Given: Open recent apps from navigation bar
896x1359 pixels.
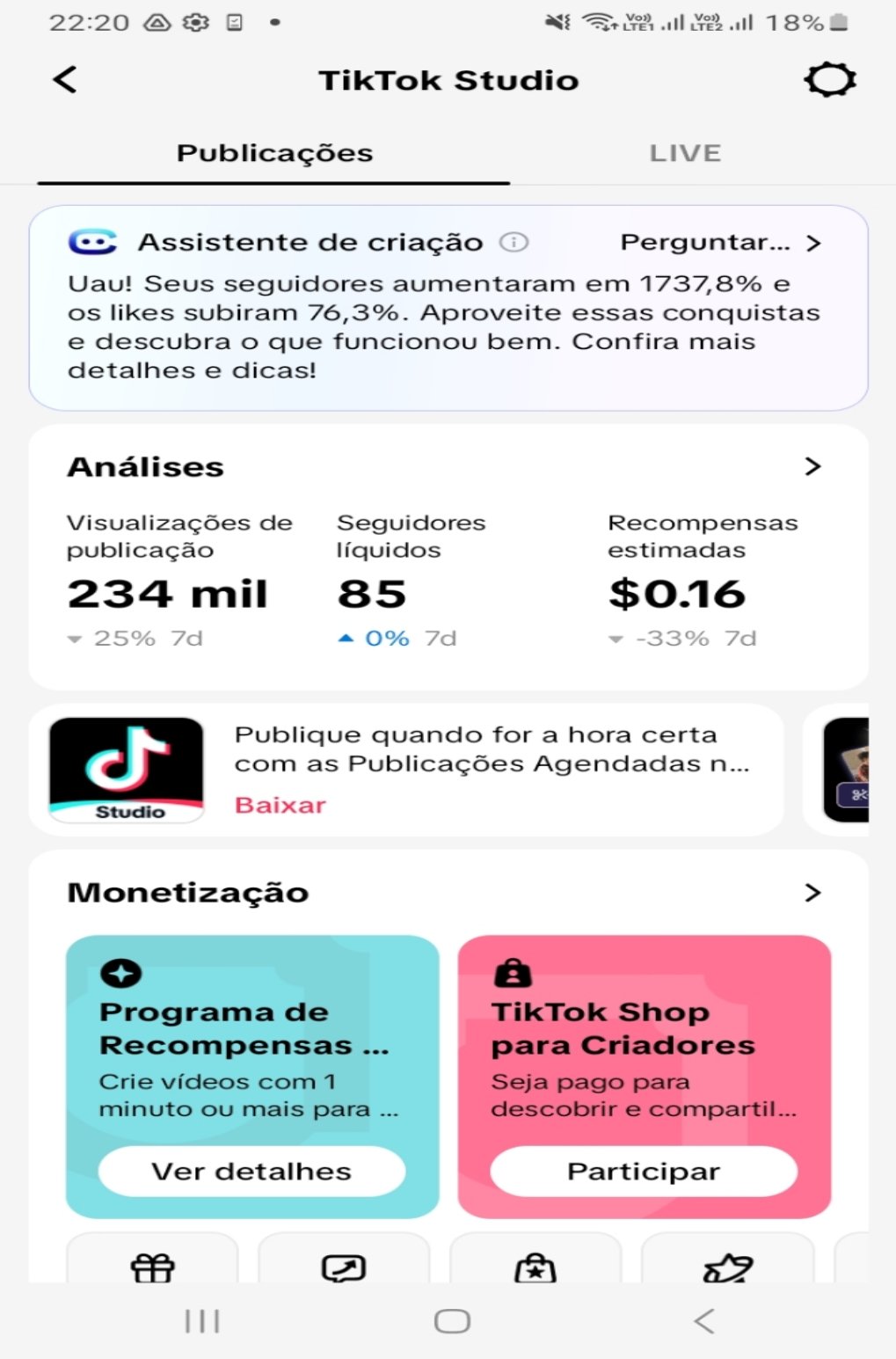Looking at the screenshot, I should tap(202, 1320).
